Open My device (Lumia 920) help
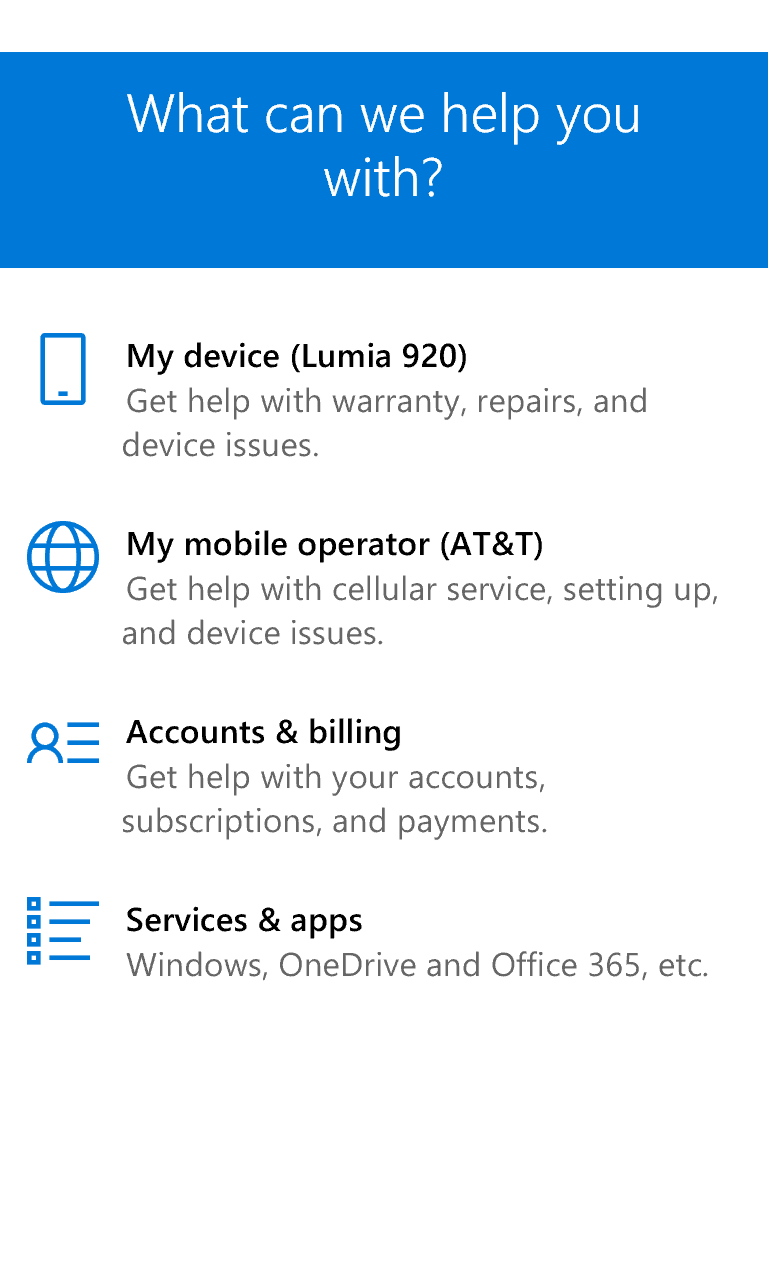 pyautogui.click(x=384, y=399)
